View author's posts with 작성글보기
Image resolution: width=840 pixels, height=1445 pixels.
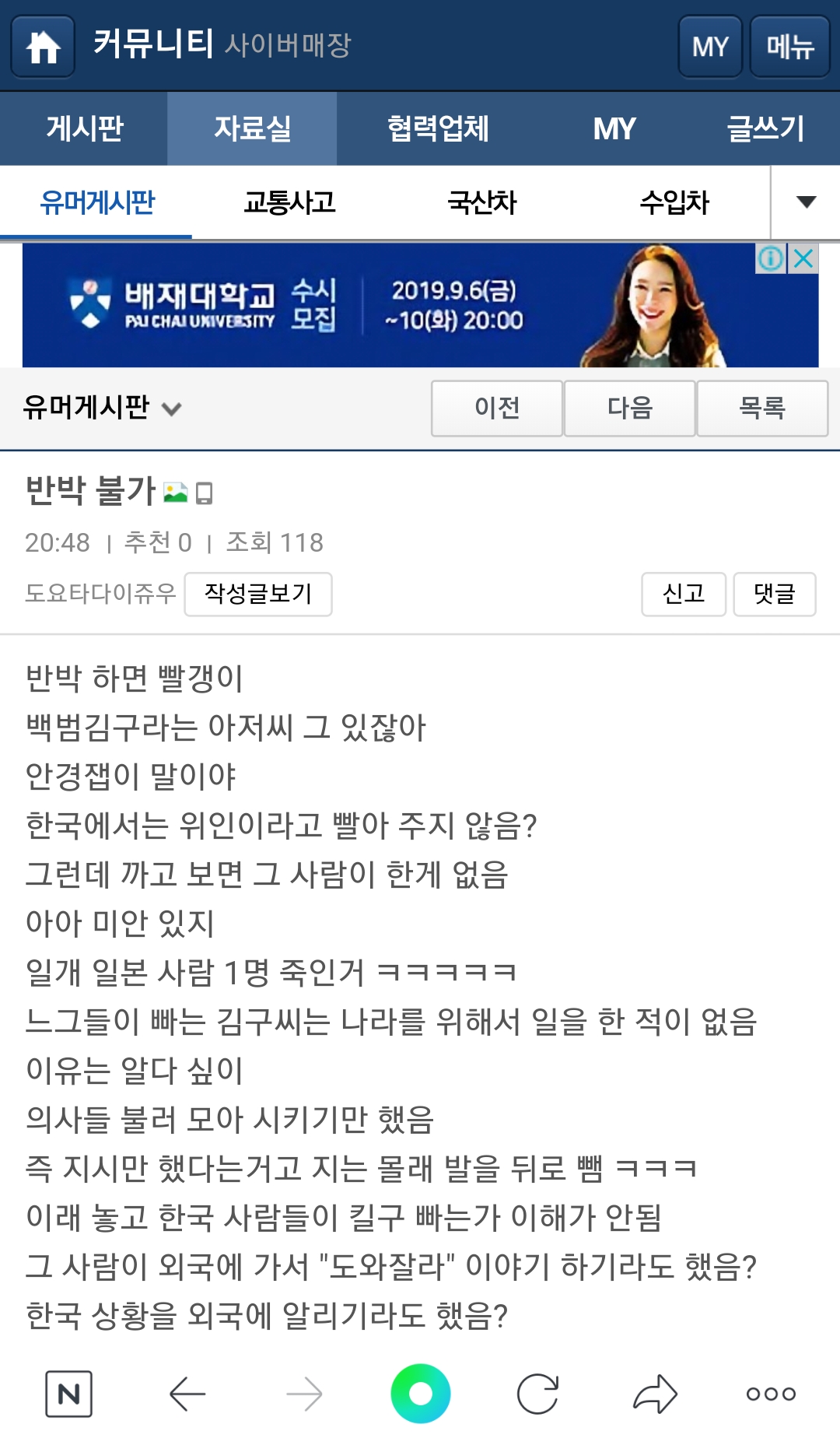pos(257,594)
